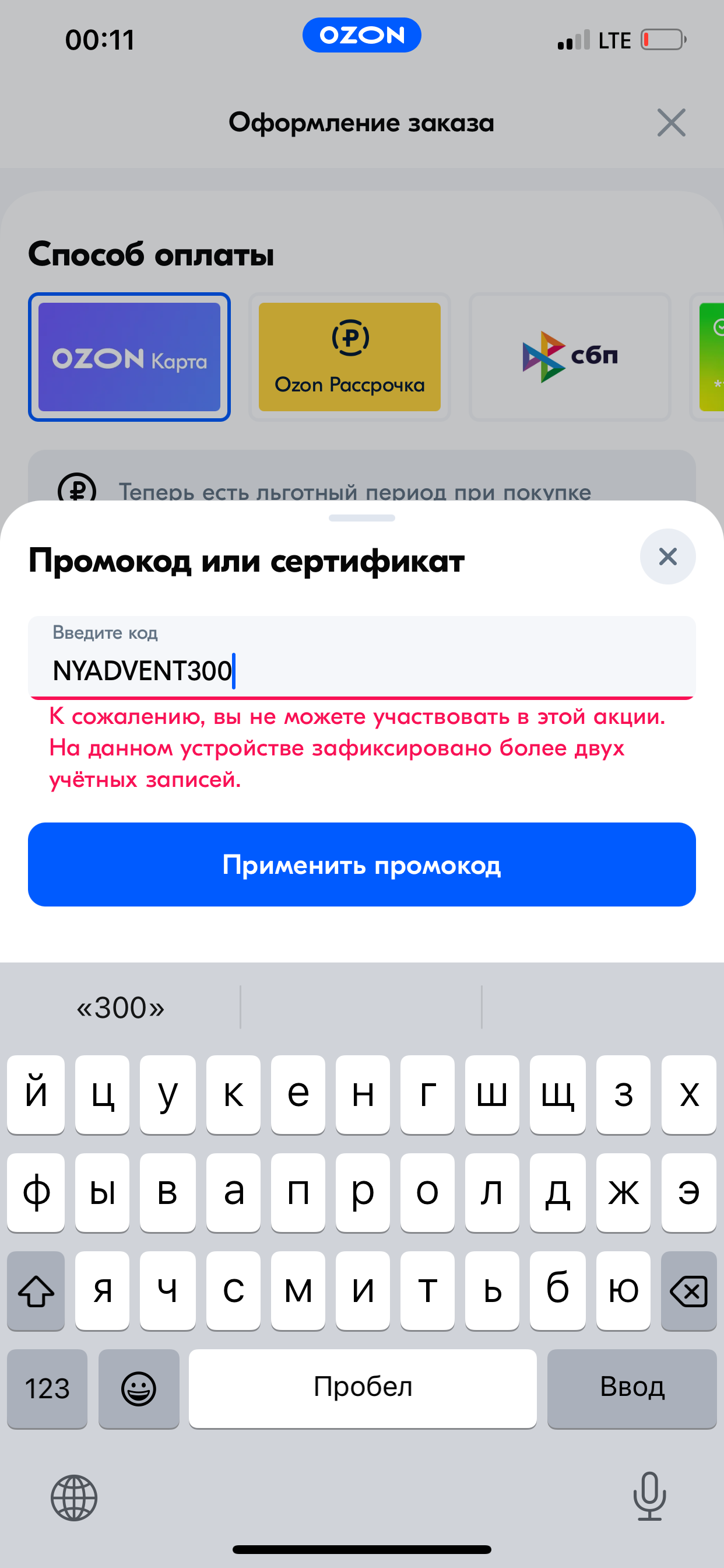Toggle the shift key on keyboard

coord(36,1290)
